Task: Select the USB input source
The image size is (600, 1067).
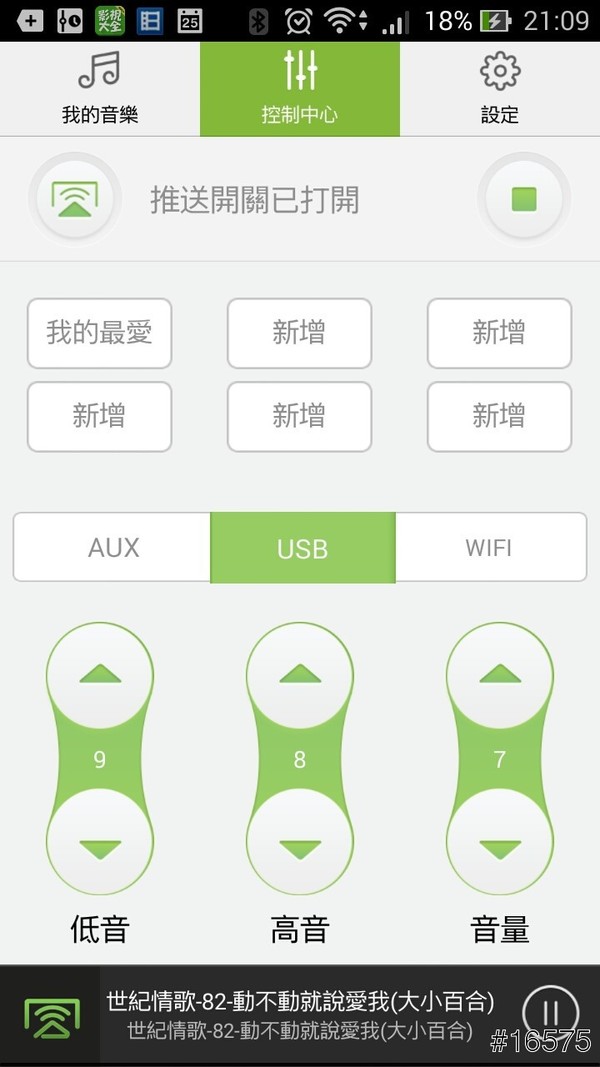Action: 302,548
